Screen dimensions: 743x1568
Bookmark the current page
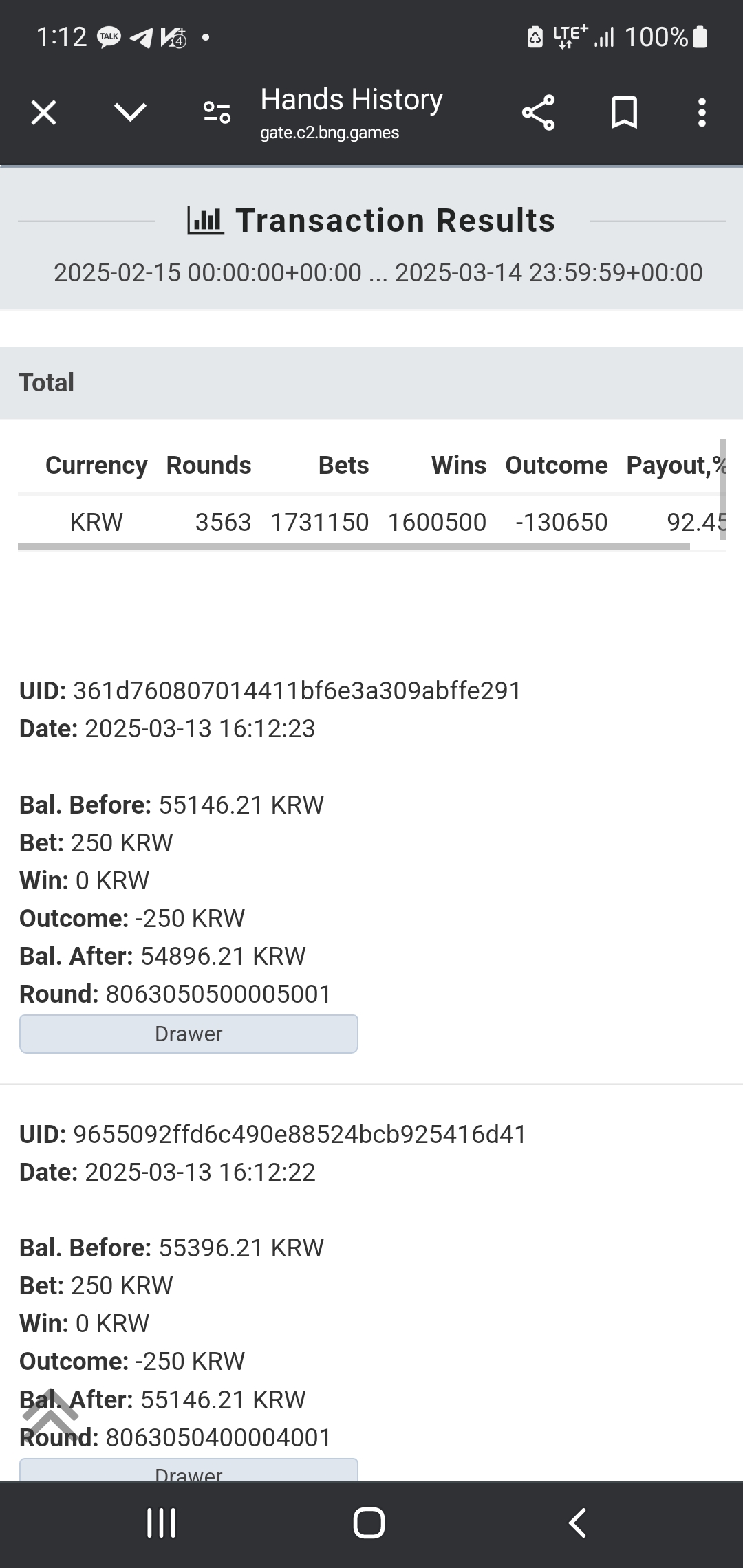tap(624, 113)
